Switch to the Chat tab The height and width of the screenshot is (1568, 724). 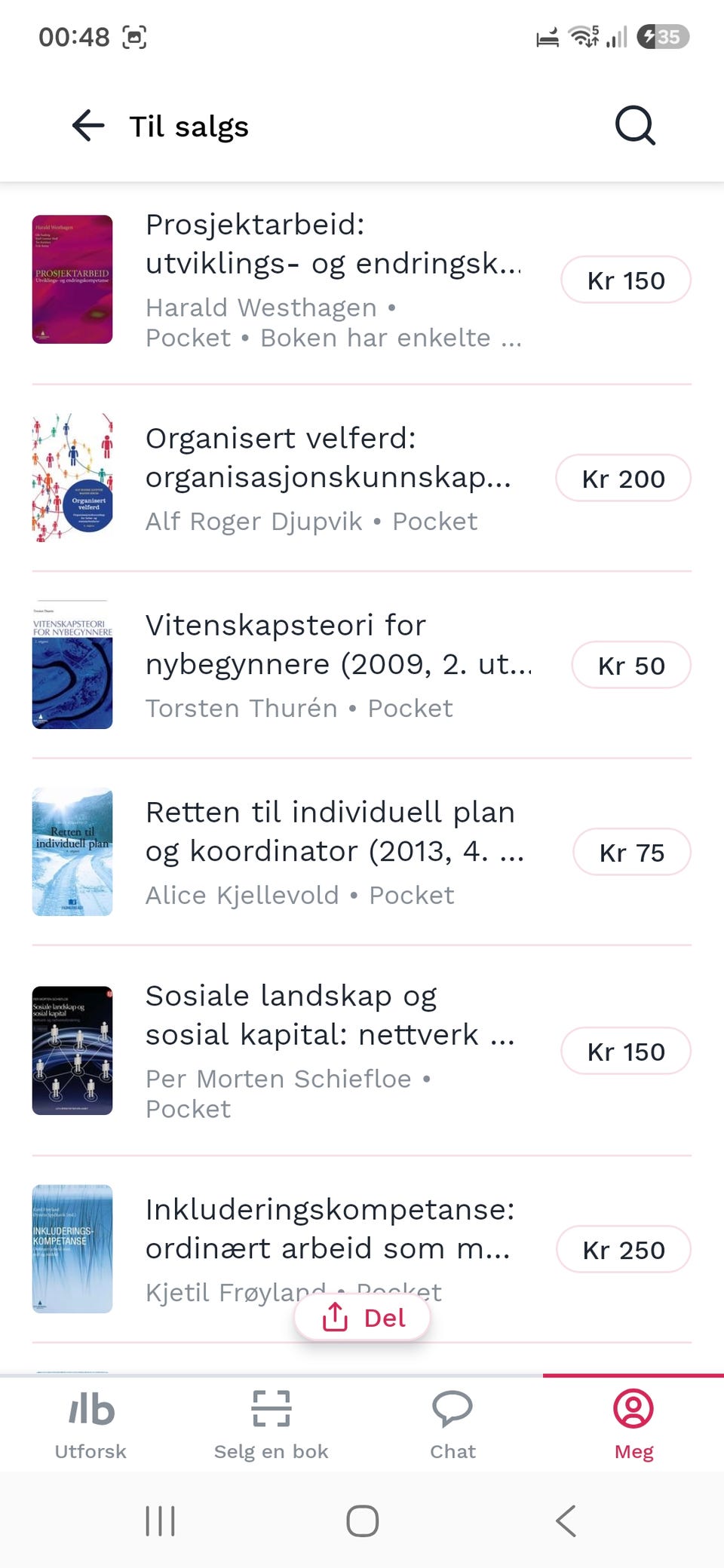(x=452, y=1424)
